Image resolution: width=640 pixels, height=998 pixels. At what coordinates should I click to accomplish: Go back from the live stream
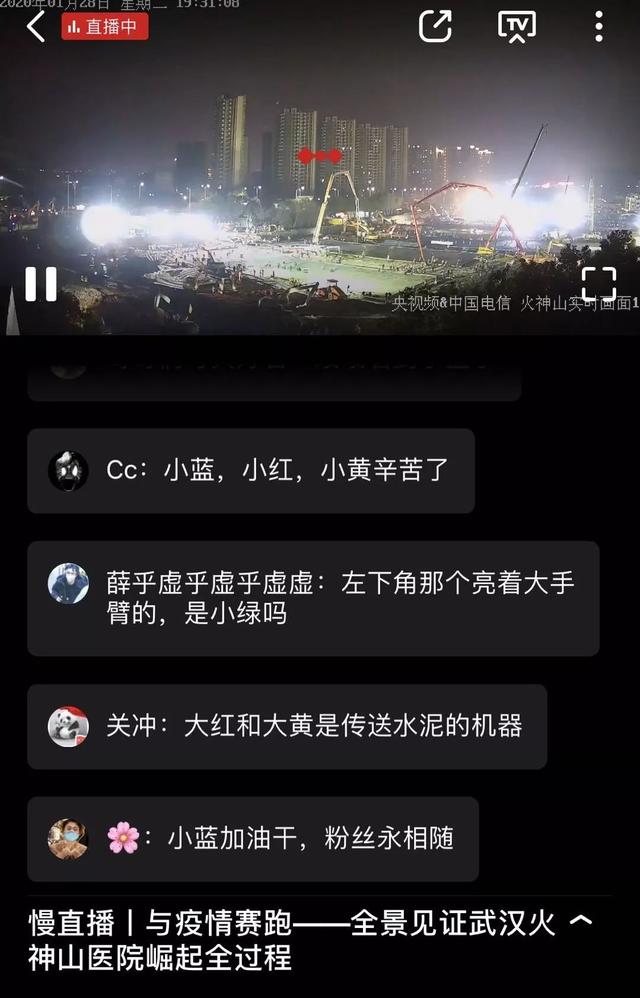(x=36, y=27)
